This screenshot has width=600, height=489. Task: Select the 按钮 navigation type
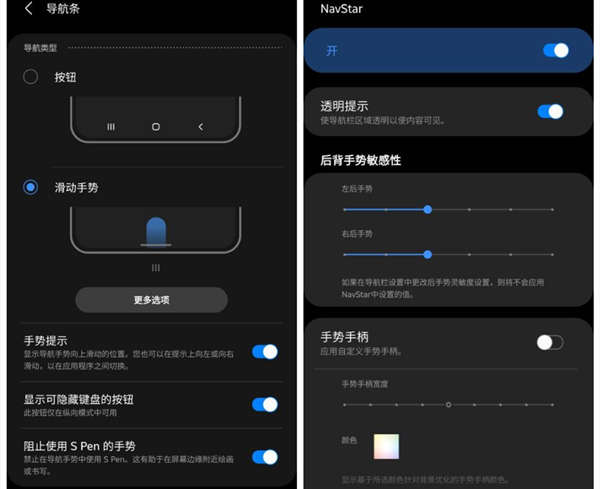click(31, 77)
